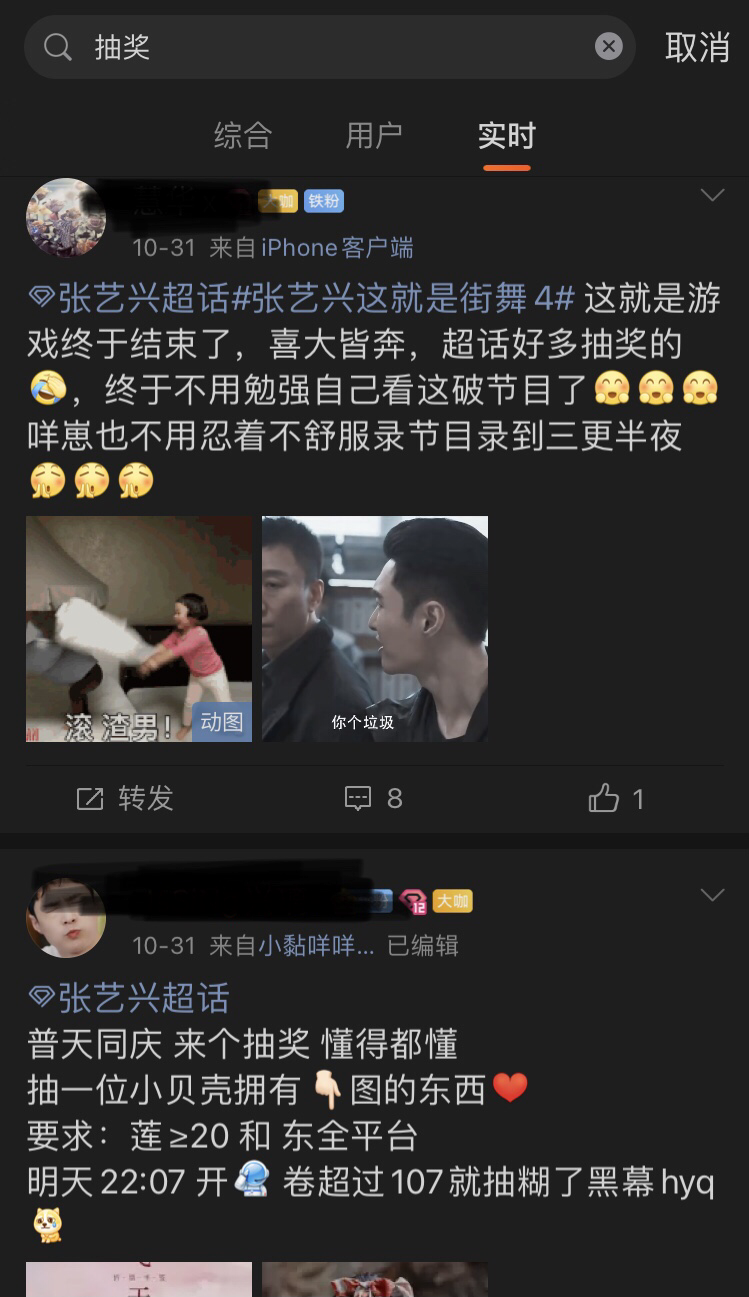Open the comments with count 8

coord(374,798)
